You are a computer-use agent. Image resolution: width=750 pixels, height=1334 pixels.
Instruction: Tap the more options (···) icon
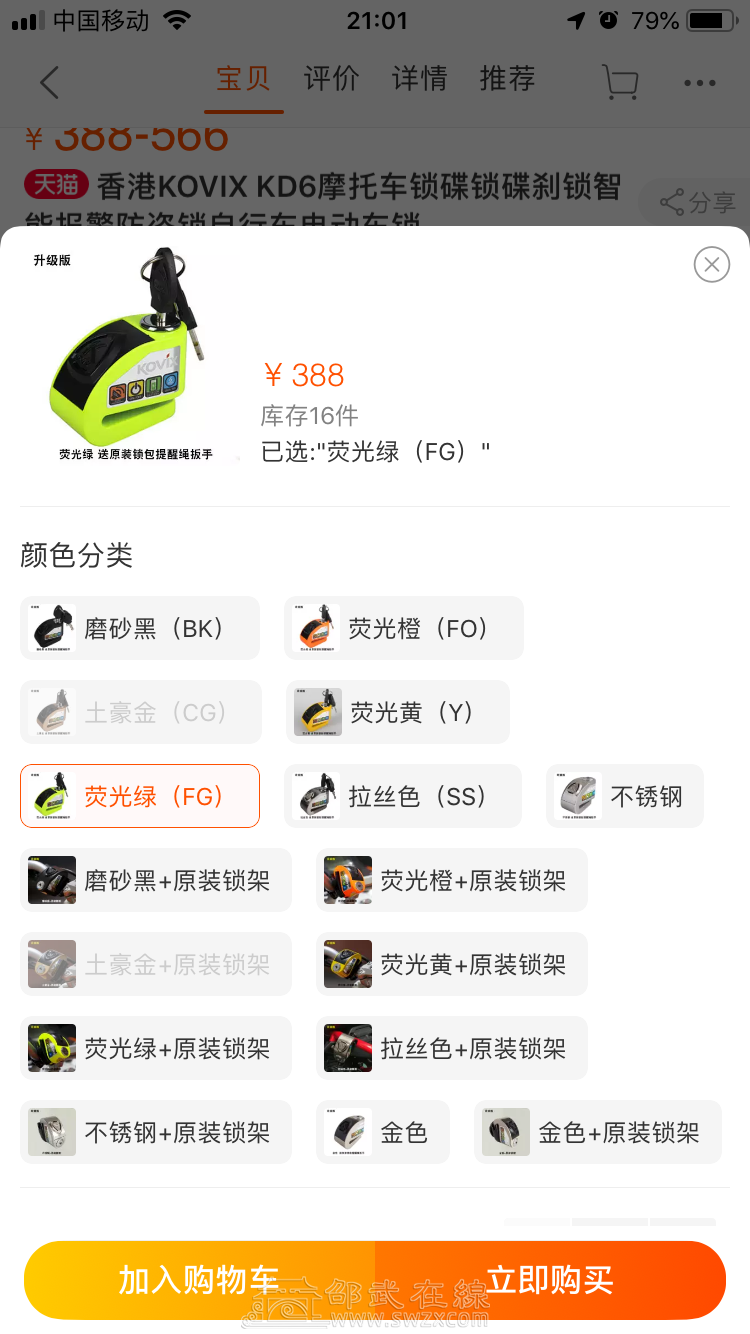[700, 82]
